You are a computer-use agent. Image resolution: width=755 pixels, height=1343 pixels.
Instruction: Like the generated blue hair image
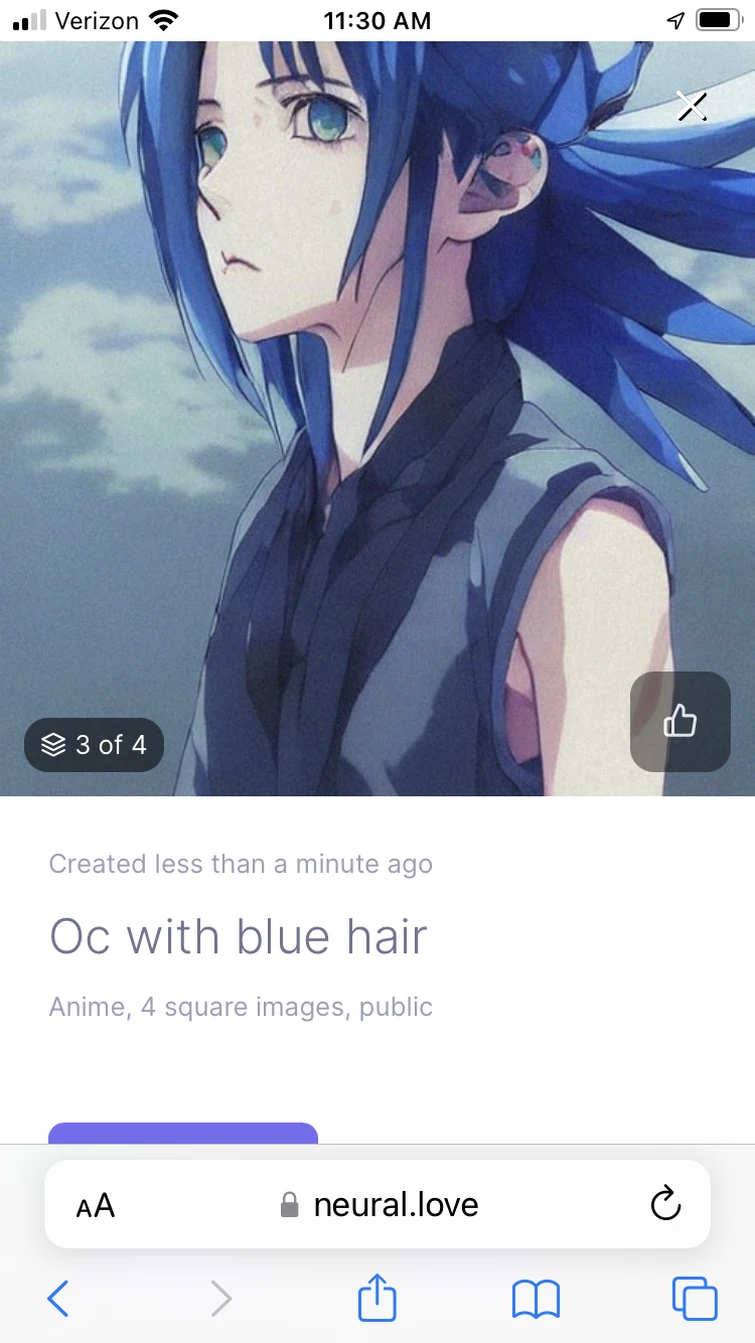680,721
